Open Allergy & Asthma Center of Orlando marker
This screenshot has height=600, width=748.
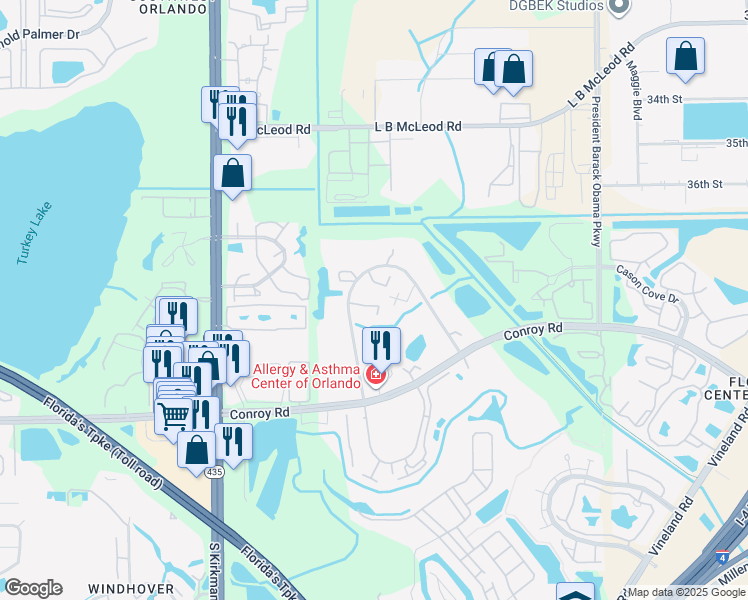(376, 376)
